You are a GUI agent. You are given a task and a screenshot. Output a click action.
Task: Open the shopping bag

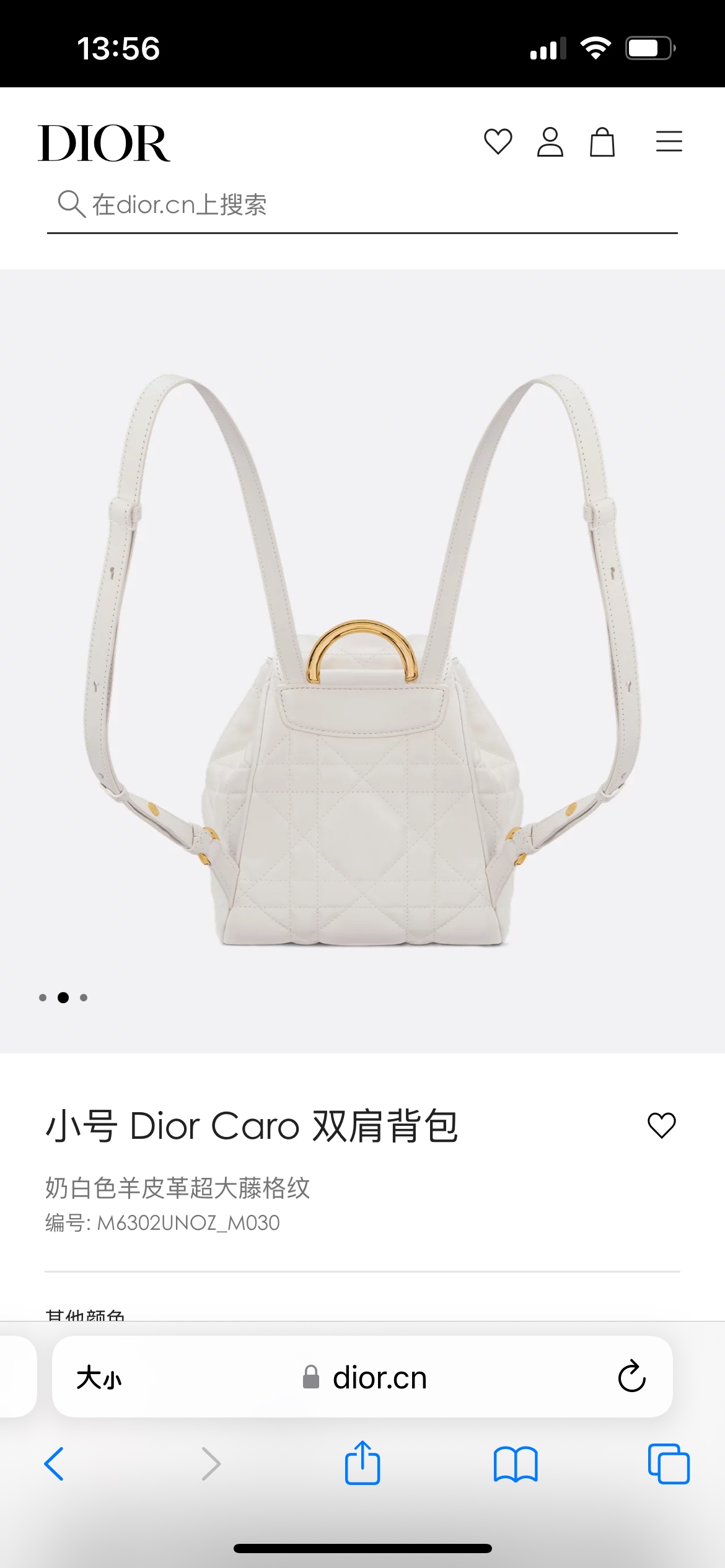click(x=602, y=142)
